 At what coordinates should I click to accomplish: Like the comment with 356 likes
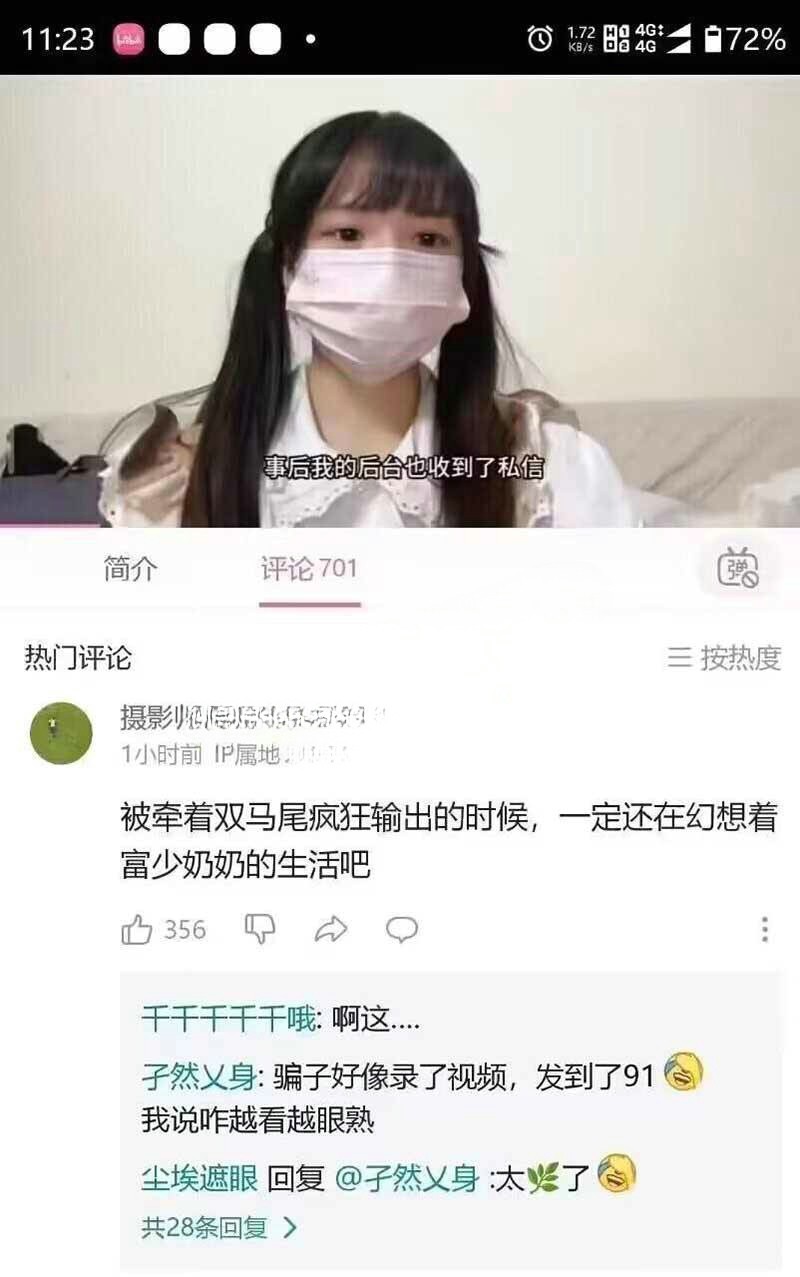(x=137, y=930)
